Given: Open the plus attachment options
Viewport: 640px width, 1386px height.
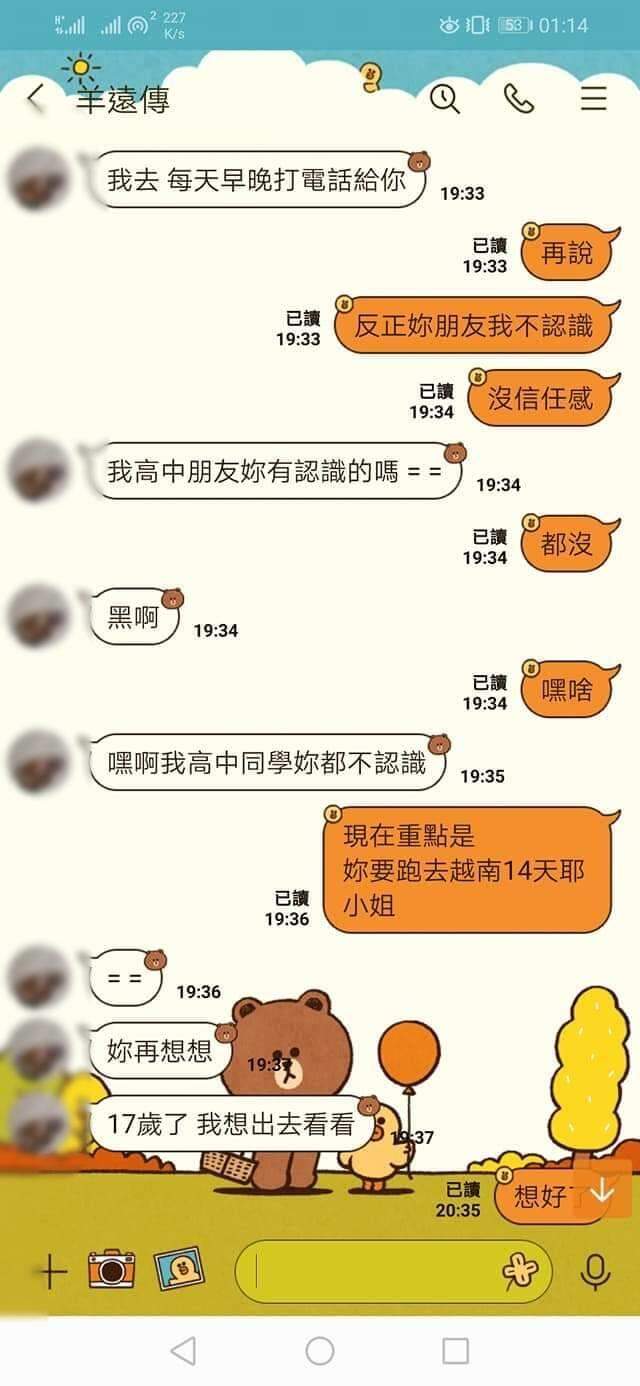Looking at the screenshot, I should coord(52,1271).
